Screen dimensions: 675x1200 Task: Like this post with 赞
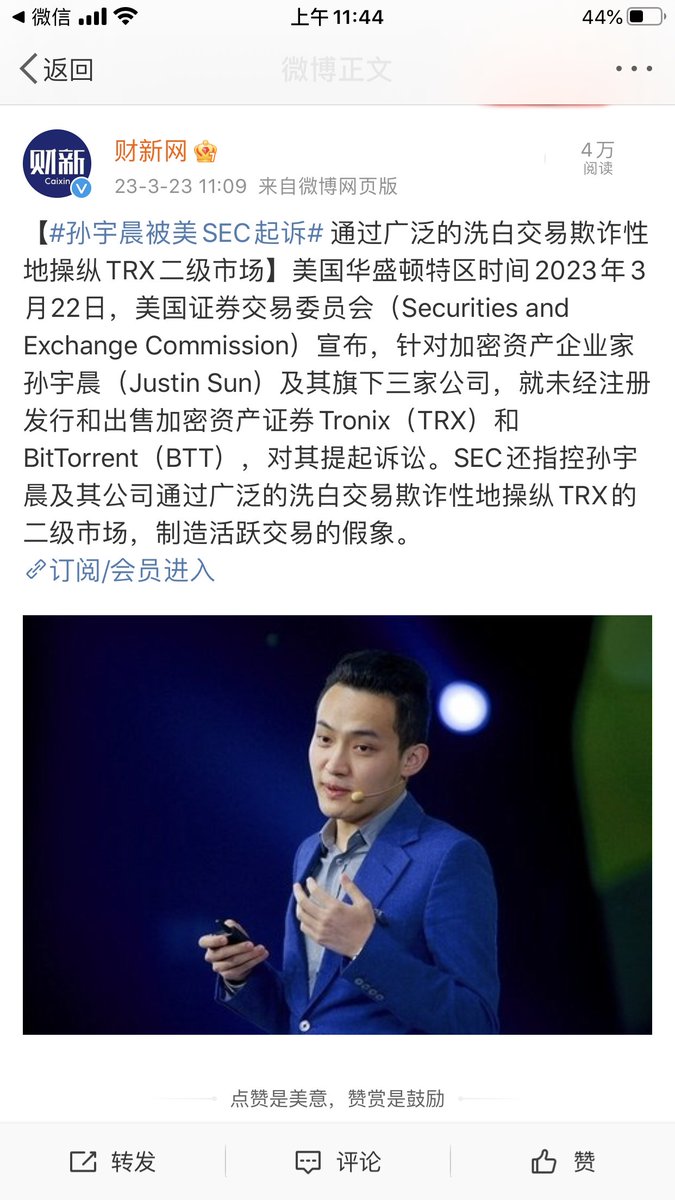coord(563,1161)
